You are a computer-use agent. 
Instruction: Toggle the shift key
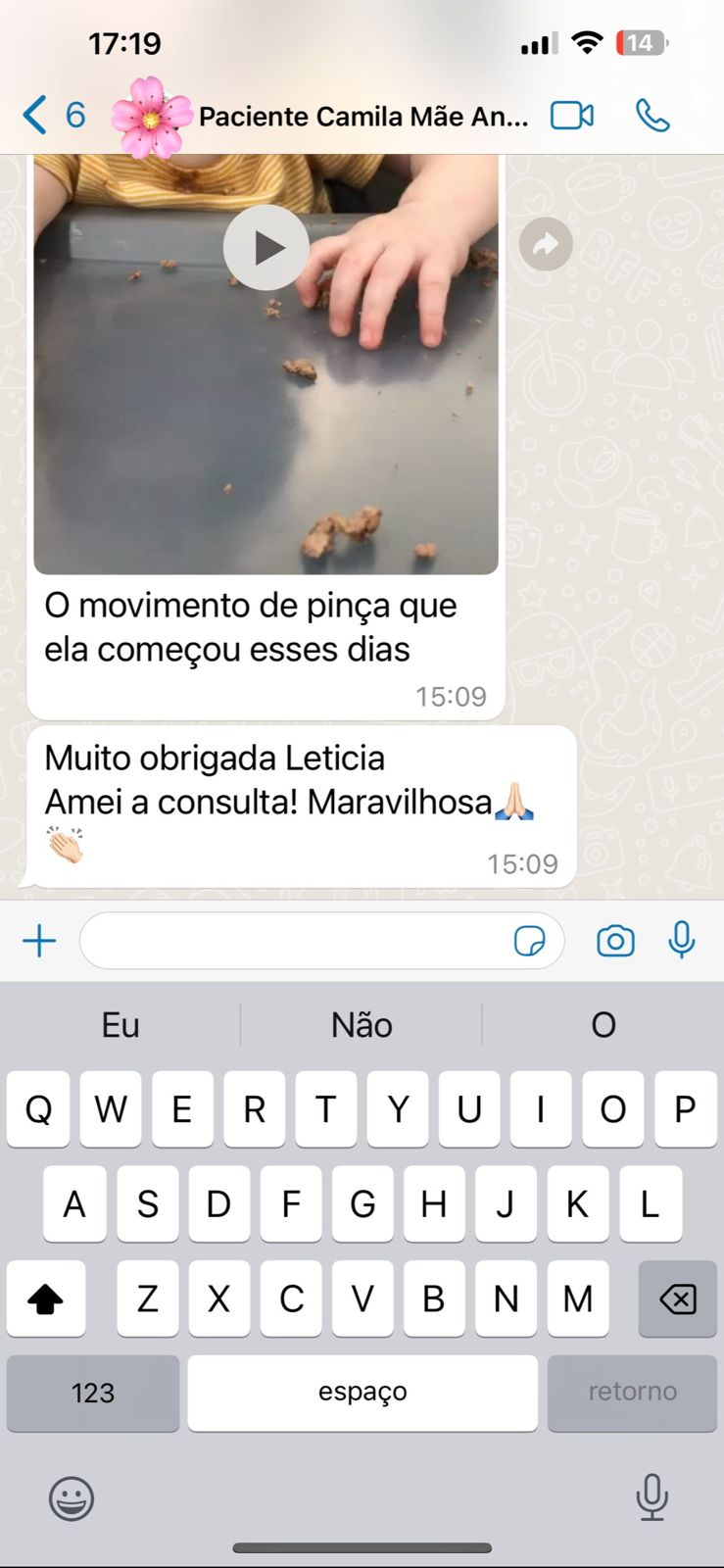point(45,1299)
